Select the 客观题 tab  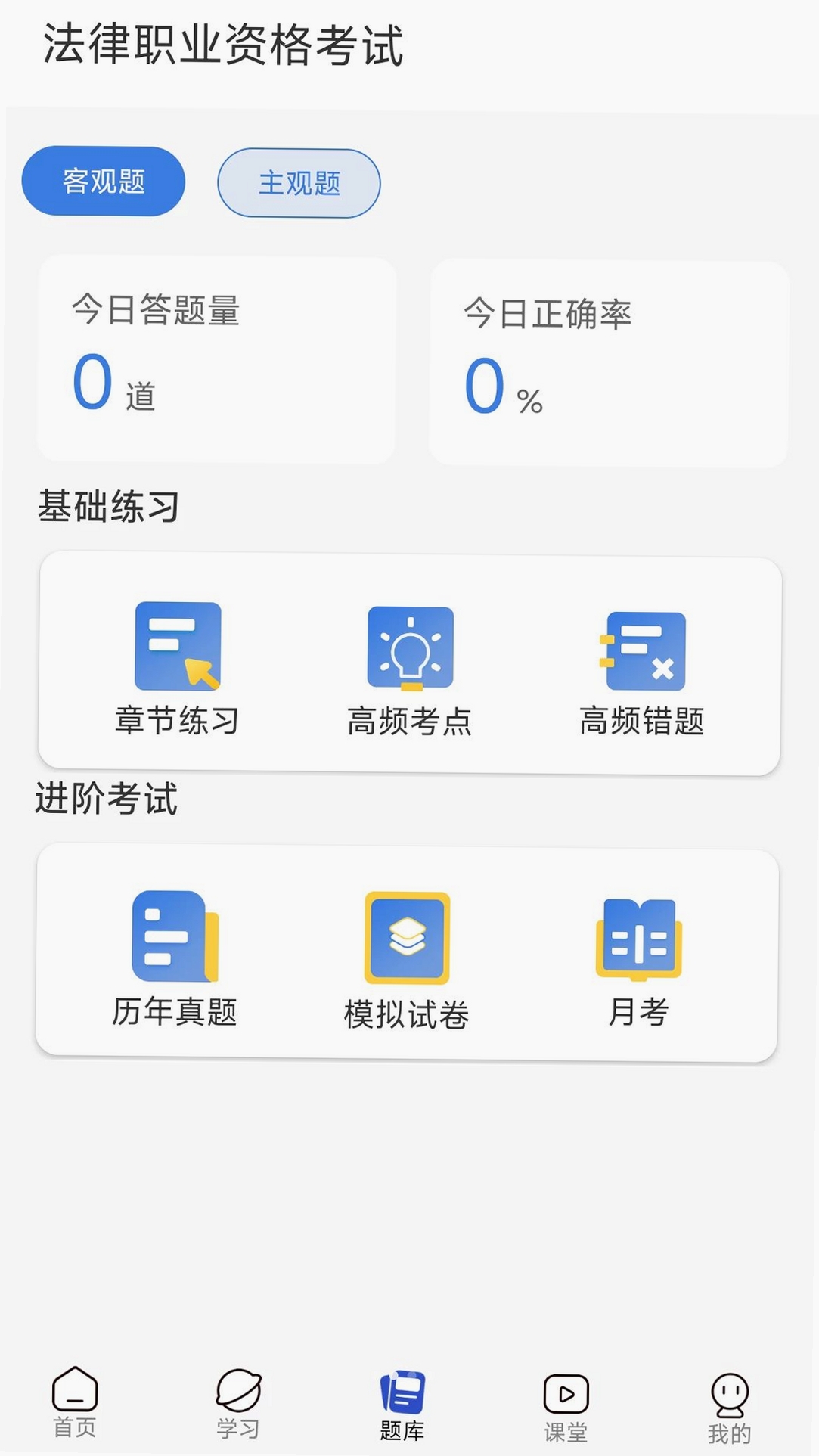click(104, 181)
